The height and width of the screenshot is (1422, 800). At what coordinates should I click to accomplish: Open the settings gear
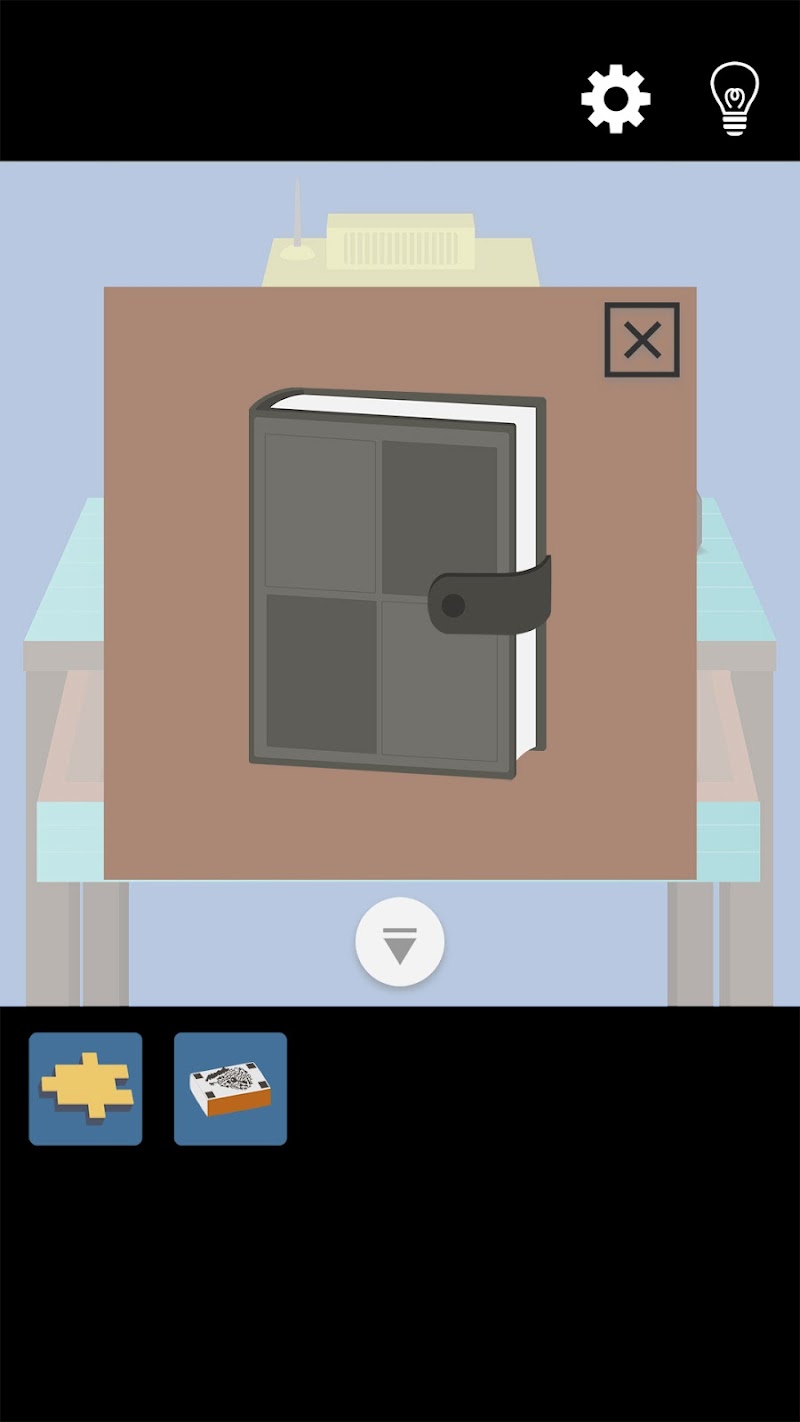[616, 98]
